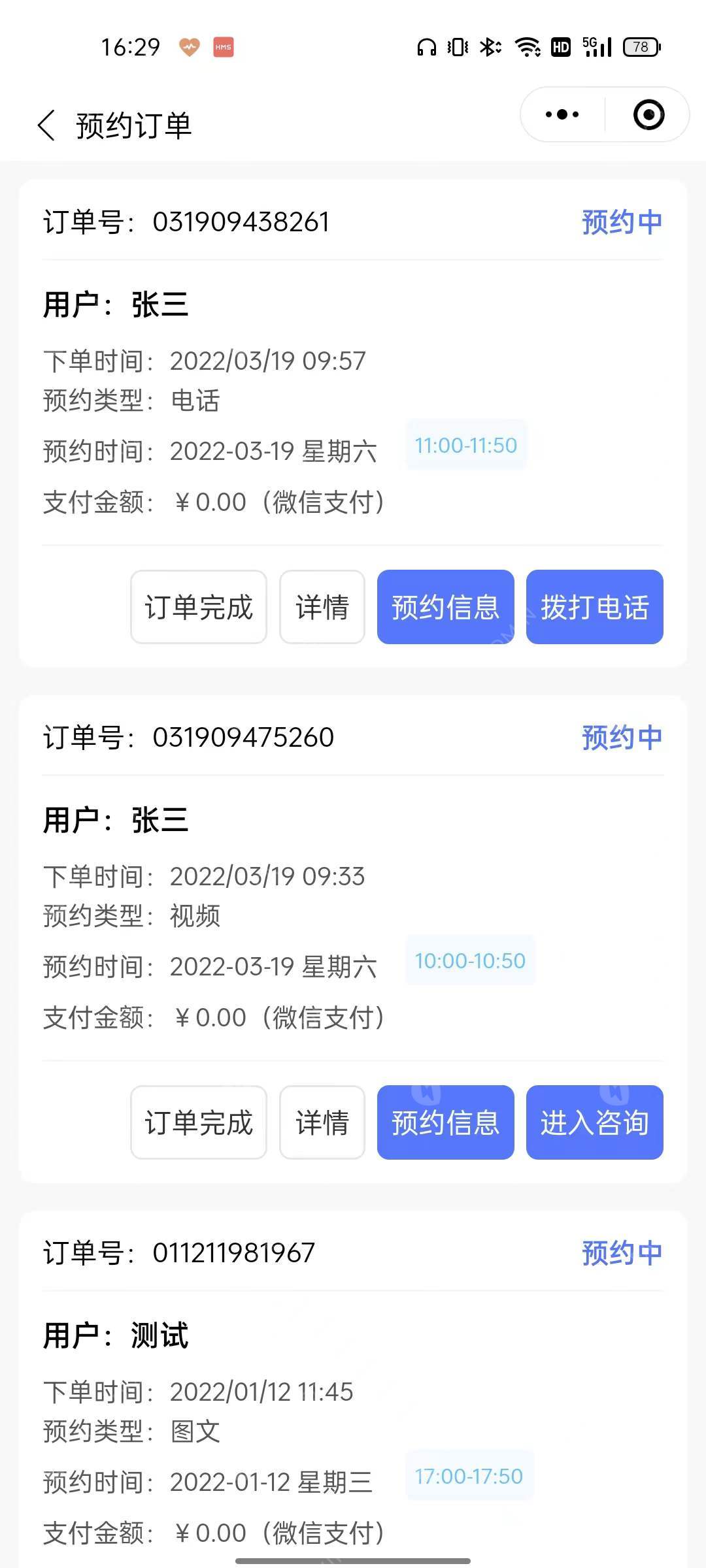Image resolution: width=706 pixels, height=1568 pixels.
Task: Open the mini program three-dot menu
Action: (562, 114)
